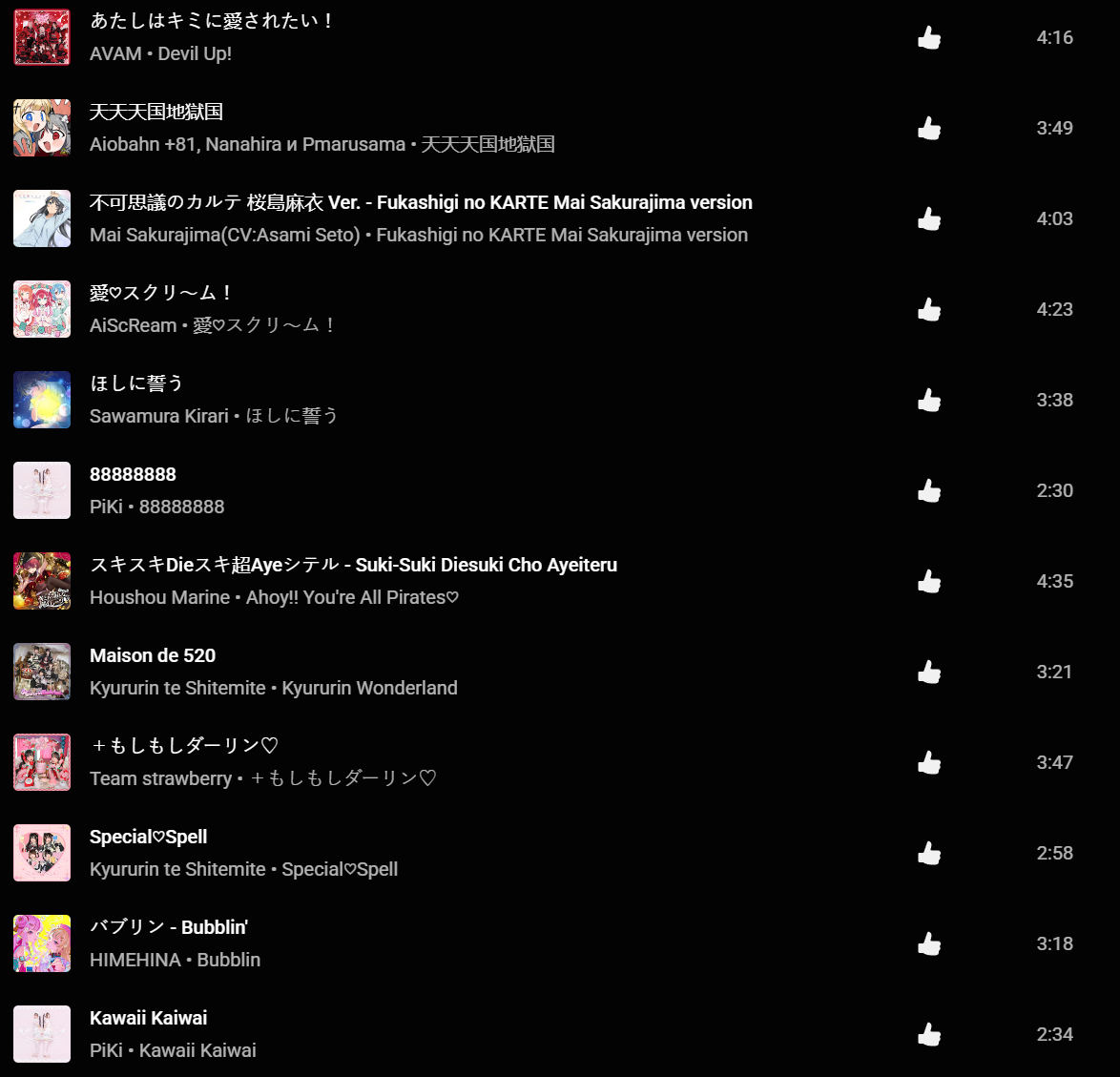Tap the Mai Sakurajima song cover thumbnail
Screen dimensions: 1120x1077
(42, 218)
